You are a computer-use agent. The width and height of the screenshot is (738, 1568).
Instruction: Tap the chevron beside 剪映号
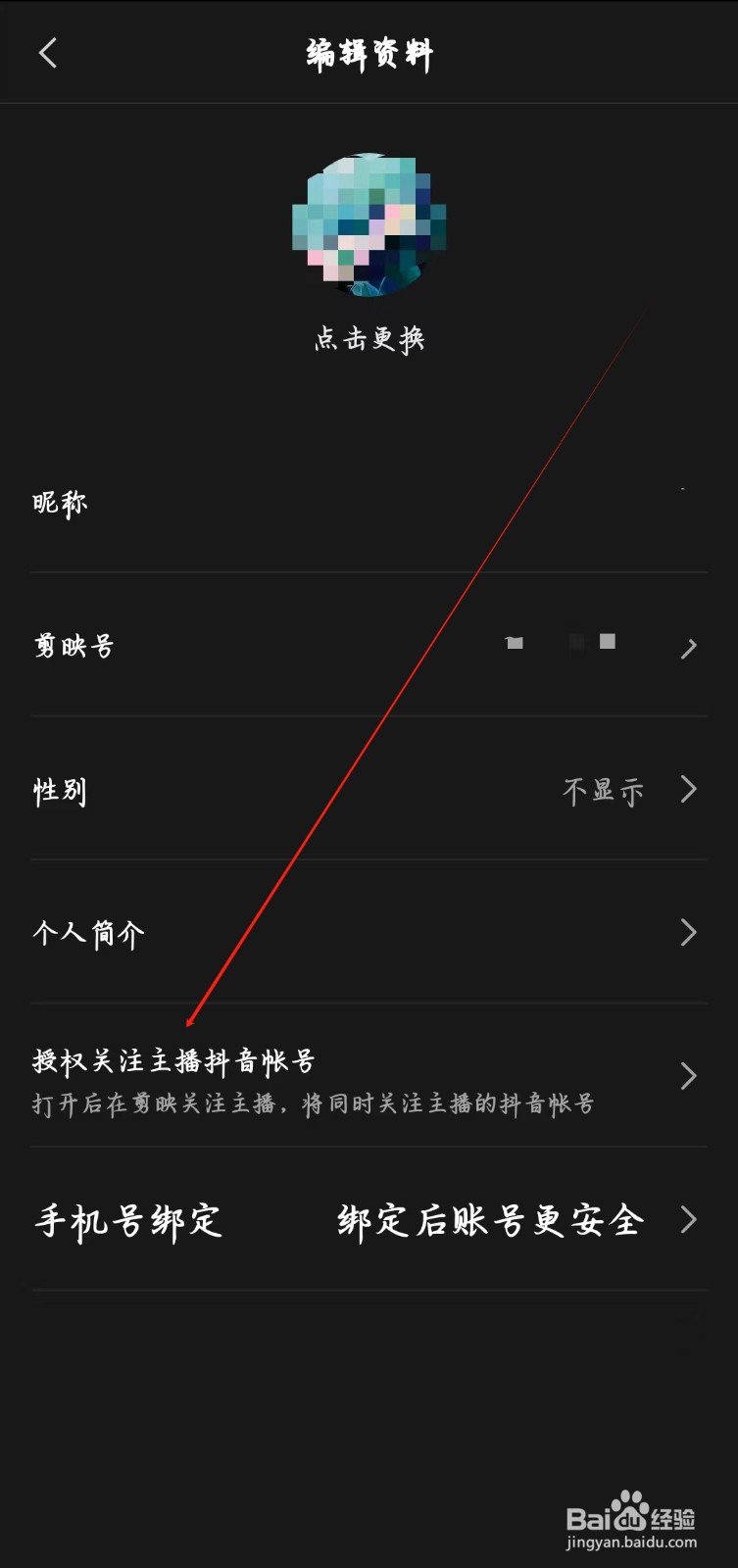(689, 647)
